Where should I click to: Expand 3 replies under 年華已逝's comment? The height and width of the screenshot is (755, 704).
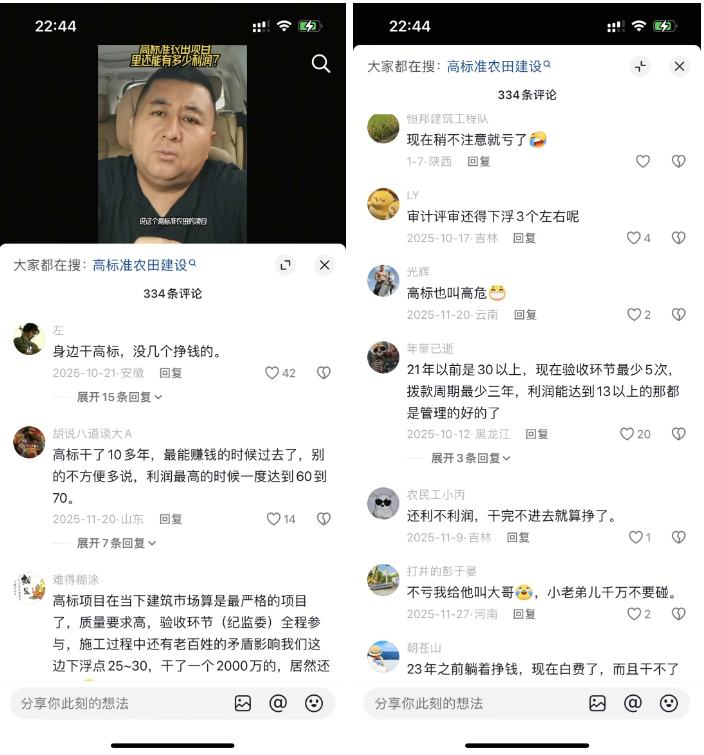pyautogui.click(x=470, y=458)
